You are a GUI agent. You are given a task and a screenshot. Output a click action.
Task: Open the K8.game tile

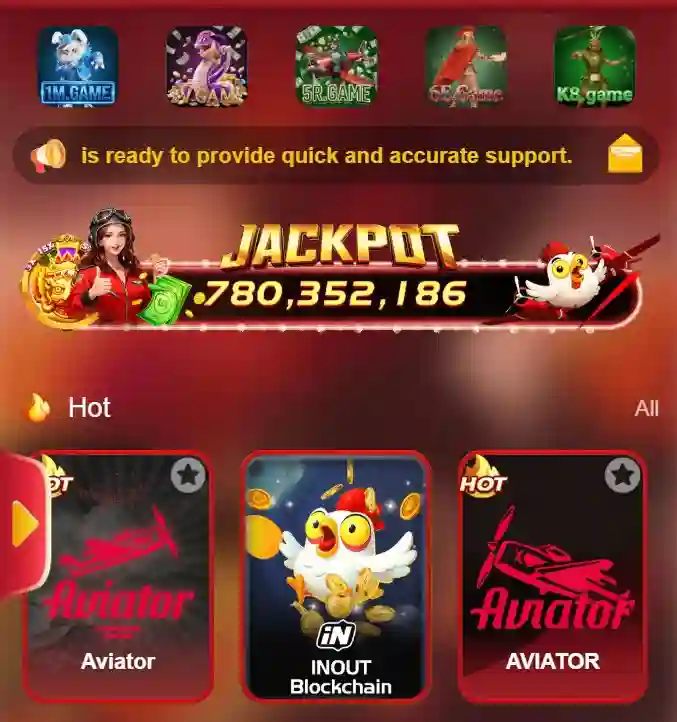594,66
